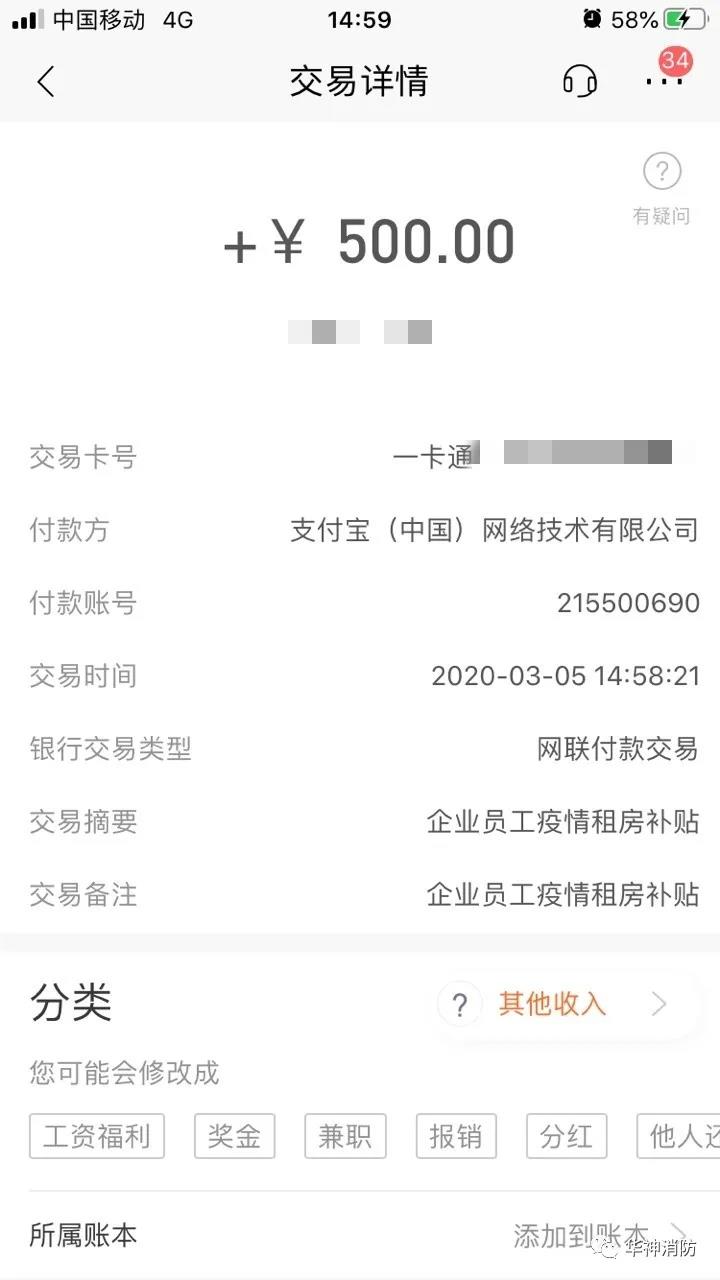Choose the 奖金 category chip
Viewport: 720px width, 1280px height.
[234, 1136]
